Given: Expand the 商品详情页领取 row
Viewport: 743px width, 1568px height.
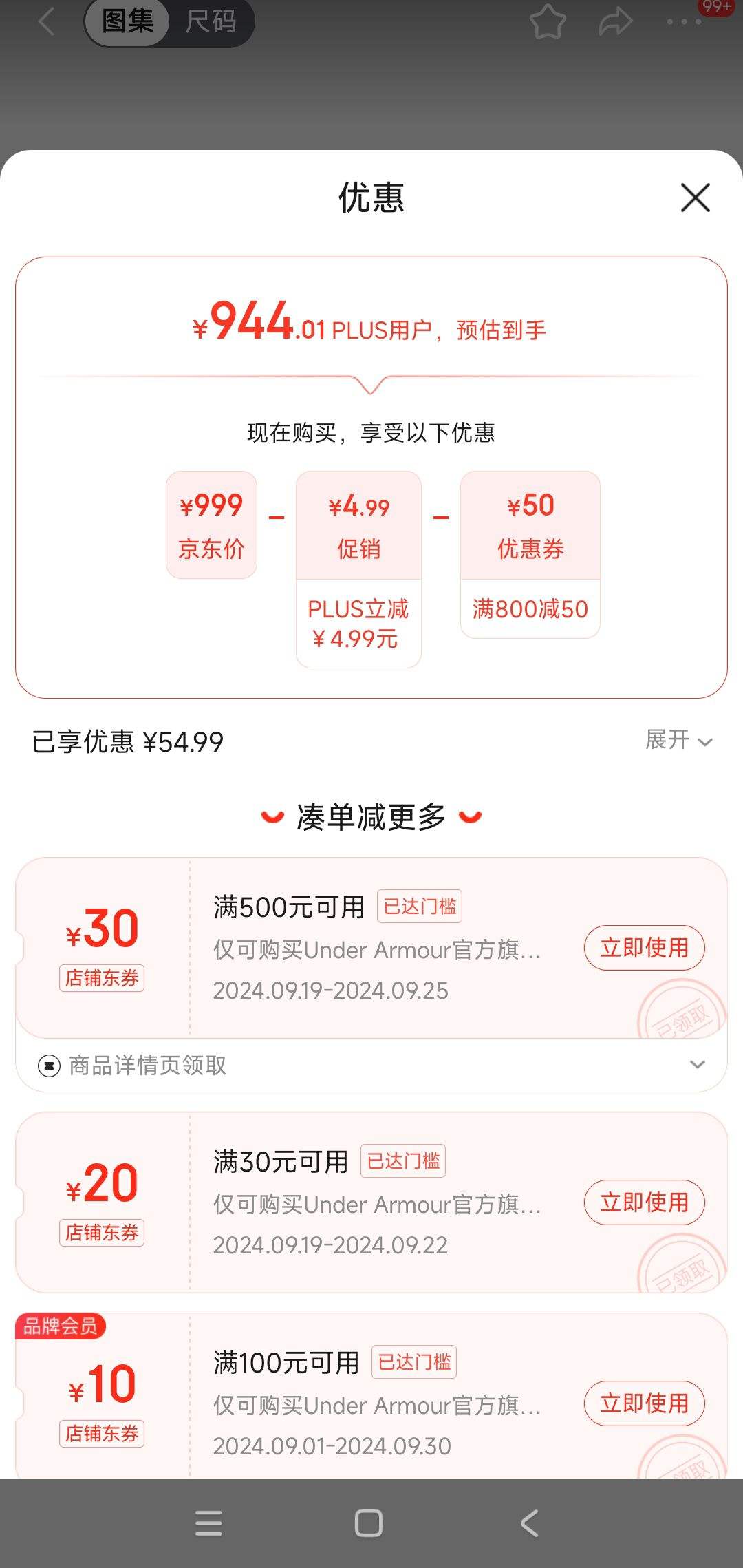Looking at the screenshot, I should (x=371, y=1065).
